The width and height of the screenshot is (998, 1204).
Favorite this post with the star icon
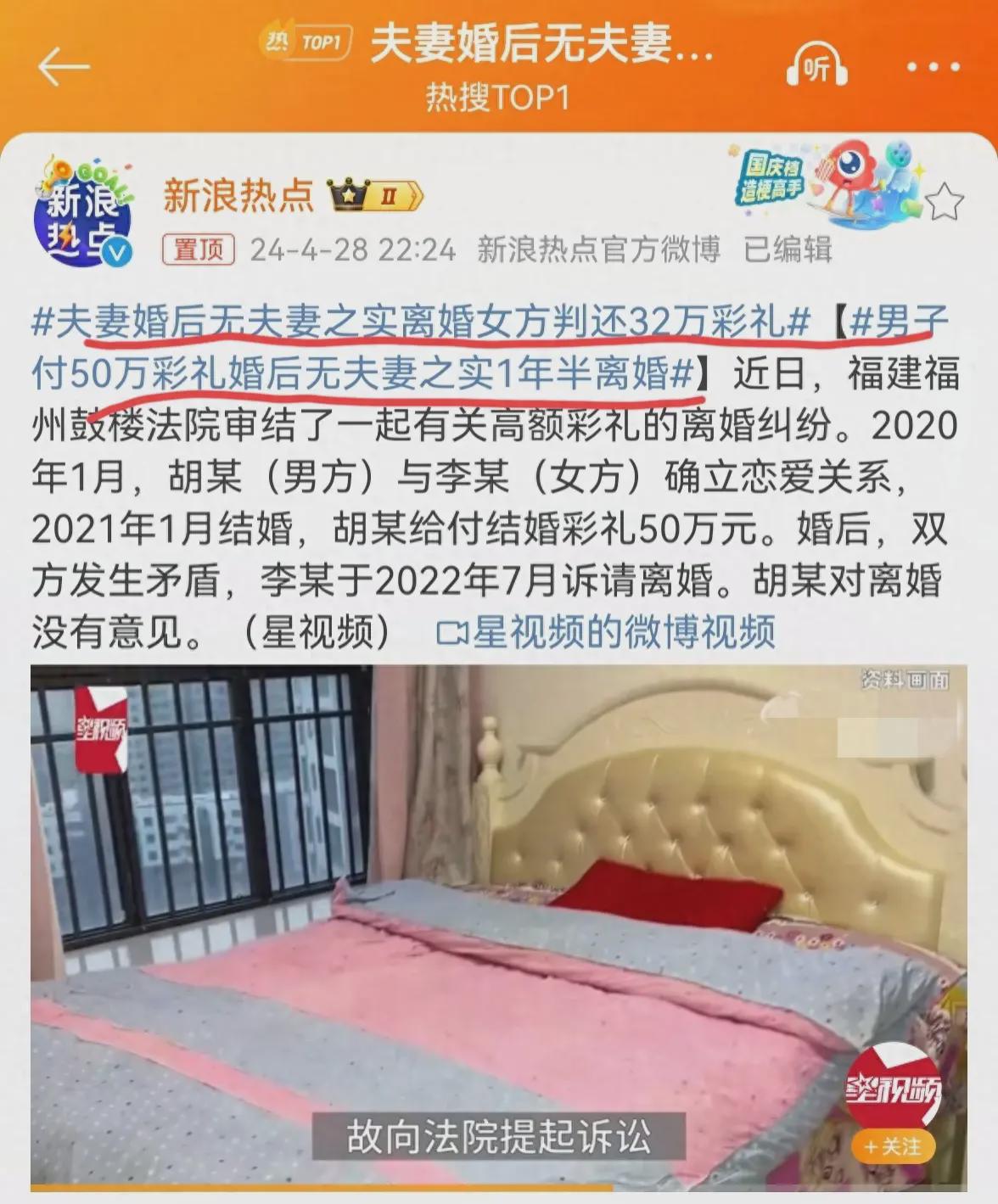click(944, 202)
